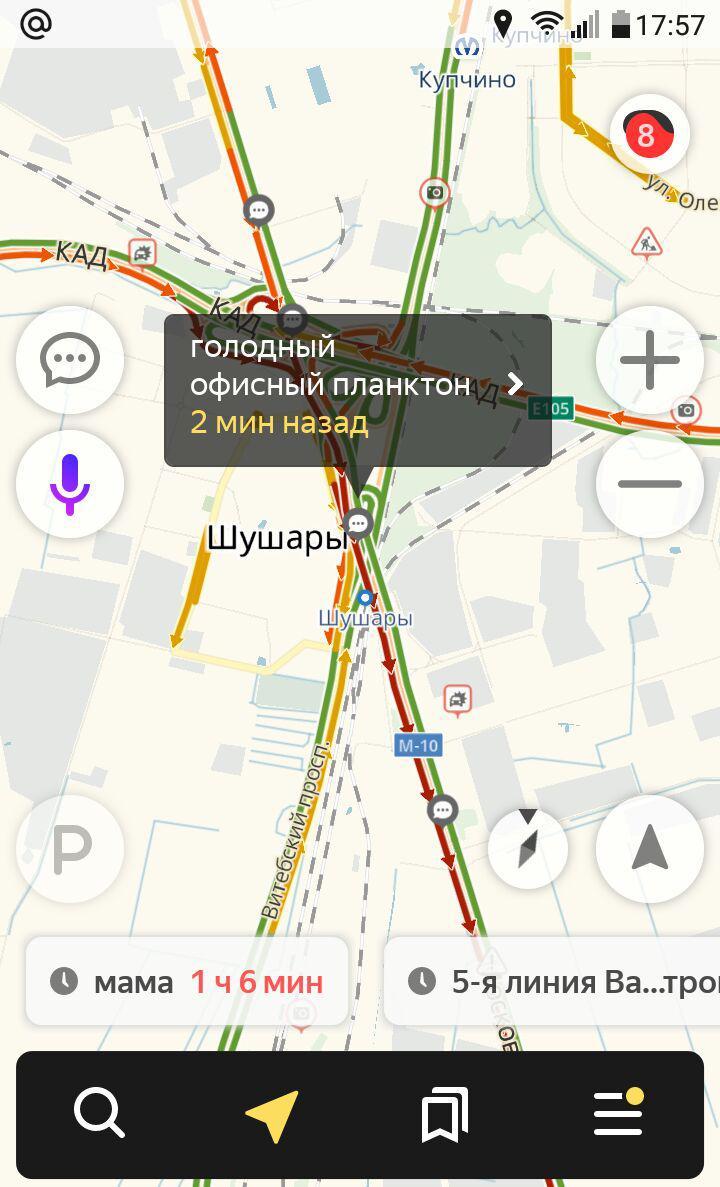Screen dimensions: 720x1187
Task: Select route to мама, 1 ч 6 мин
Action: pos(187,981)
